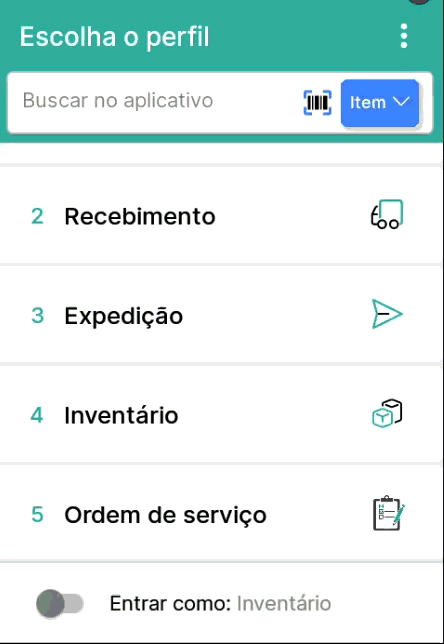The image size is (444, 644).
Task: Select the Recebimento profile
Action: [221, 215]
